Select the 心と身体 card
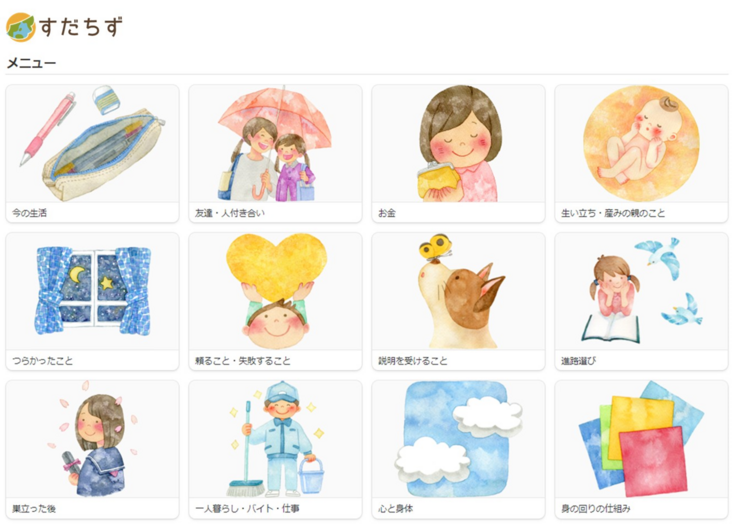Screen dimensions: 736x529 click(458, 449)
